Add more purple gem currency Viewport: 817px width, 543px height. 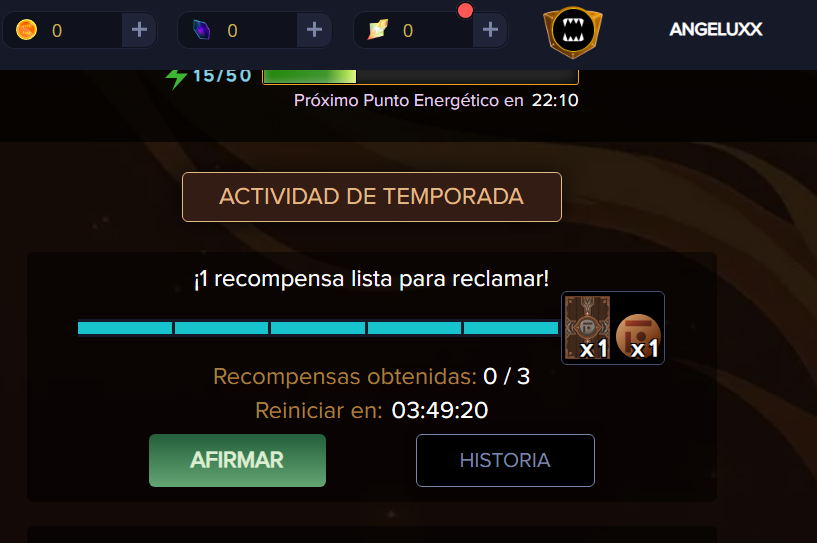click(x=314, y=30)
